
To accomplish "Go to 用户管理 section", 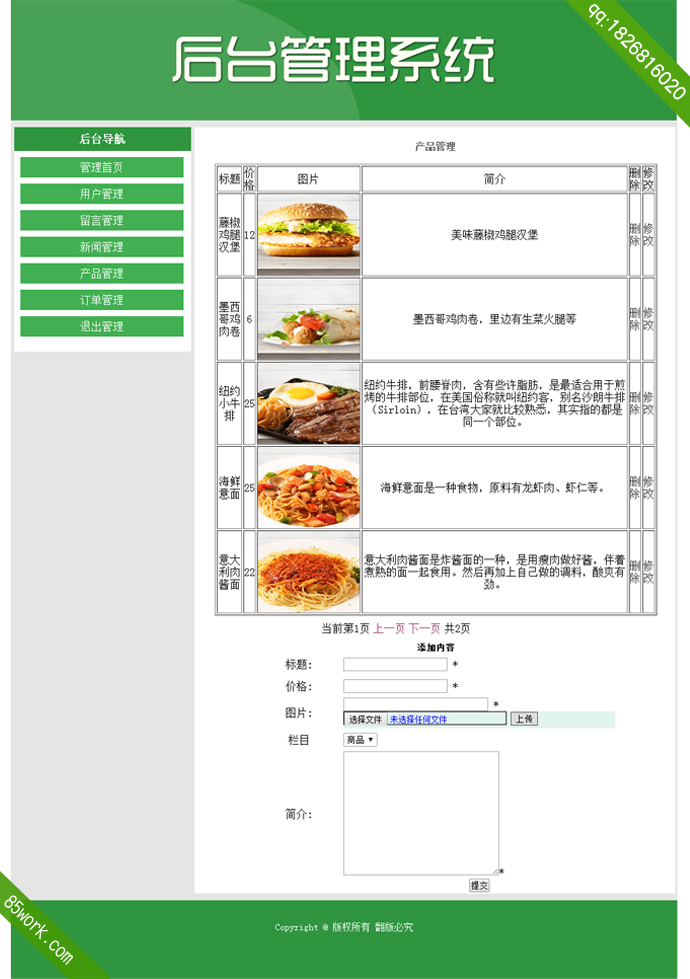I will coord(102,194).
